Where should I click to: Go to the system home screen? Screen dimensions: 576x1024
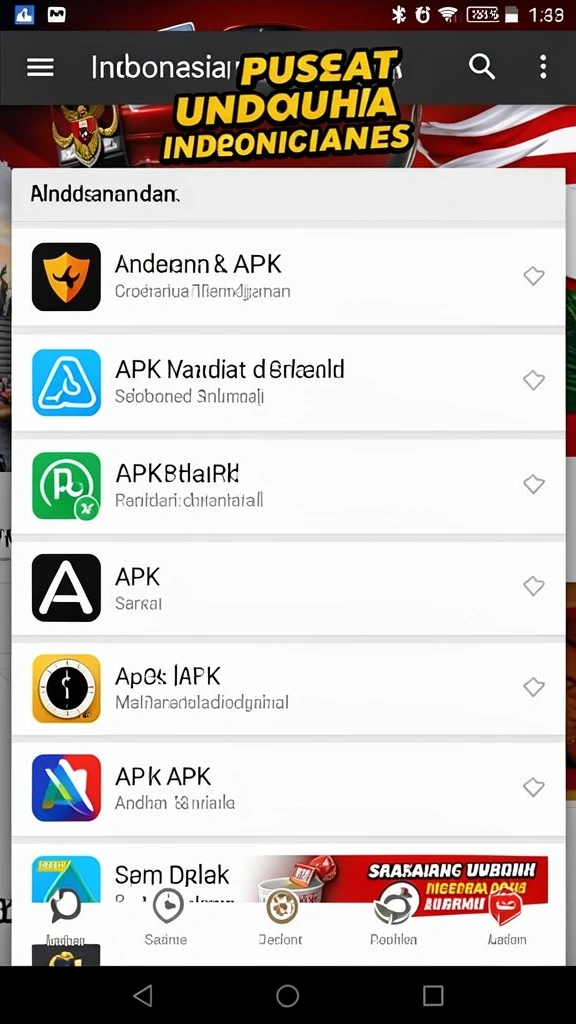tap(287, 996)
